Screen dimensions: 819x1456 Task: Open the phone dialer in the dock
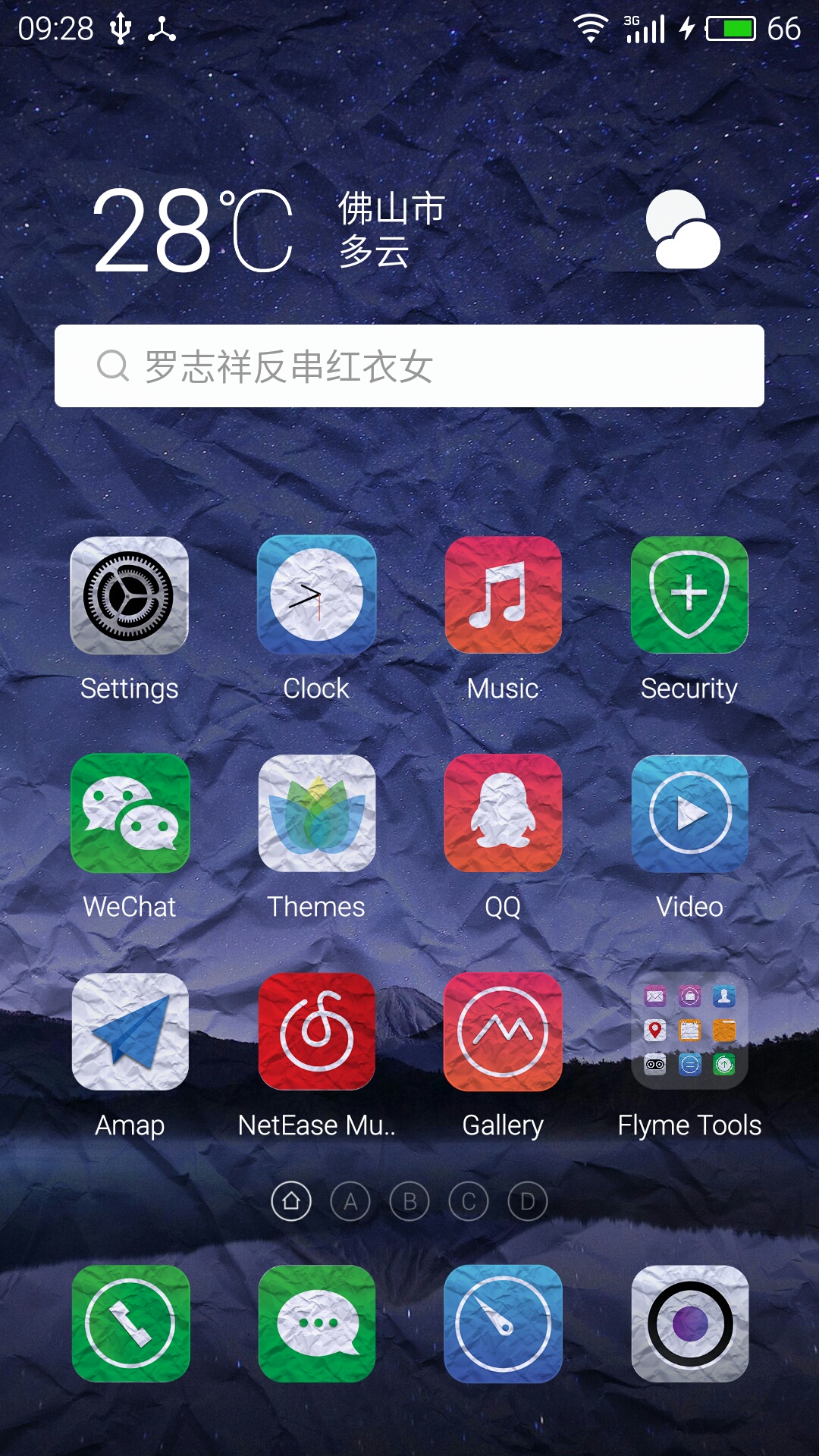click(129, 1323)
